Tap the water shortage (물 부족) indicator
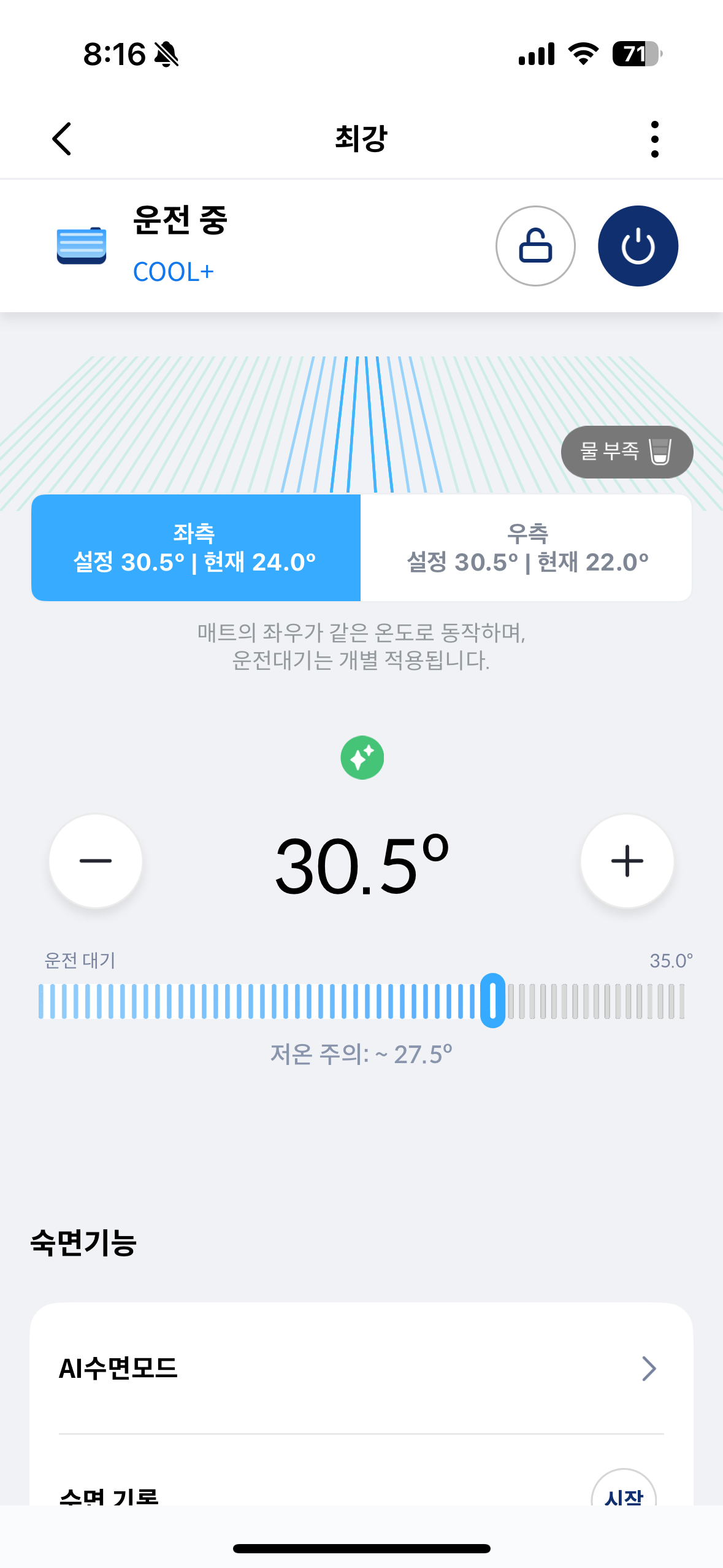Viewport: 723px width, 1568px height. tap(627, 452)
